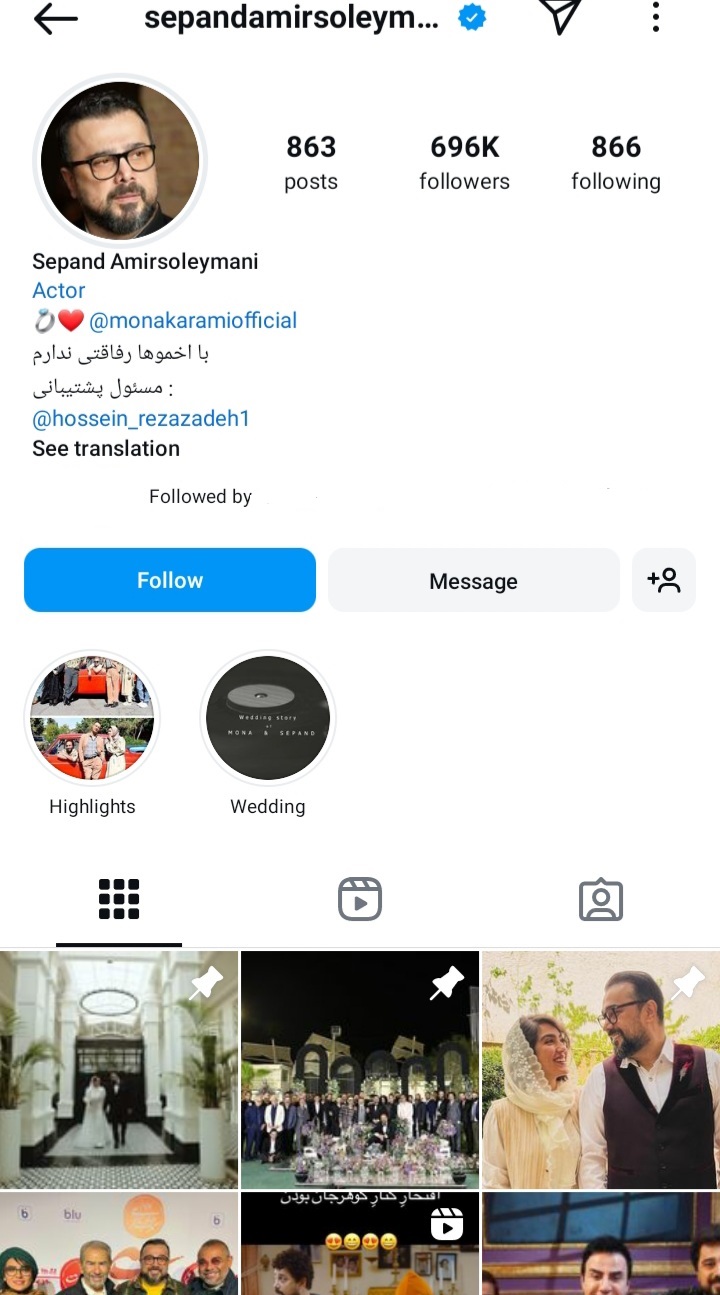Image resolution: width=720 pixels, height=1295 pixels.
Task: Open @monakaramiofficial profile link
Action: coord(193,321)
